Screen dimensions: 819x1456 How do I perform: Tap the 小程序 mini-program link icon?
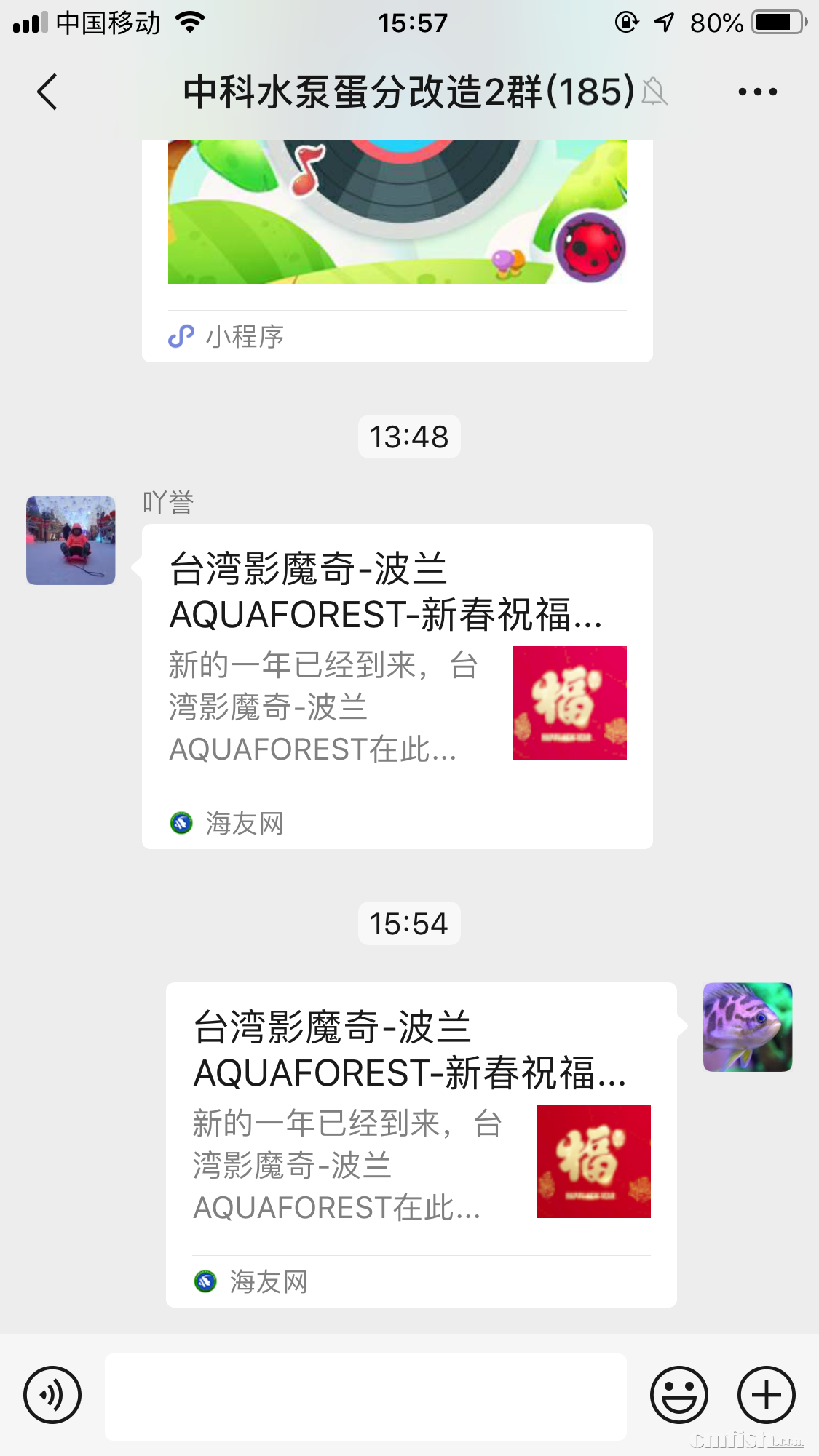[181, 335]
